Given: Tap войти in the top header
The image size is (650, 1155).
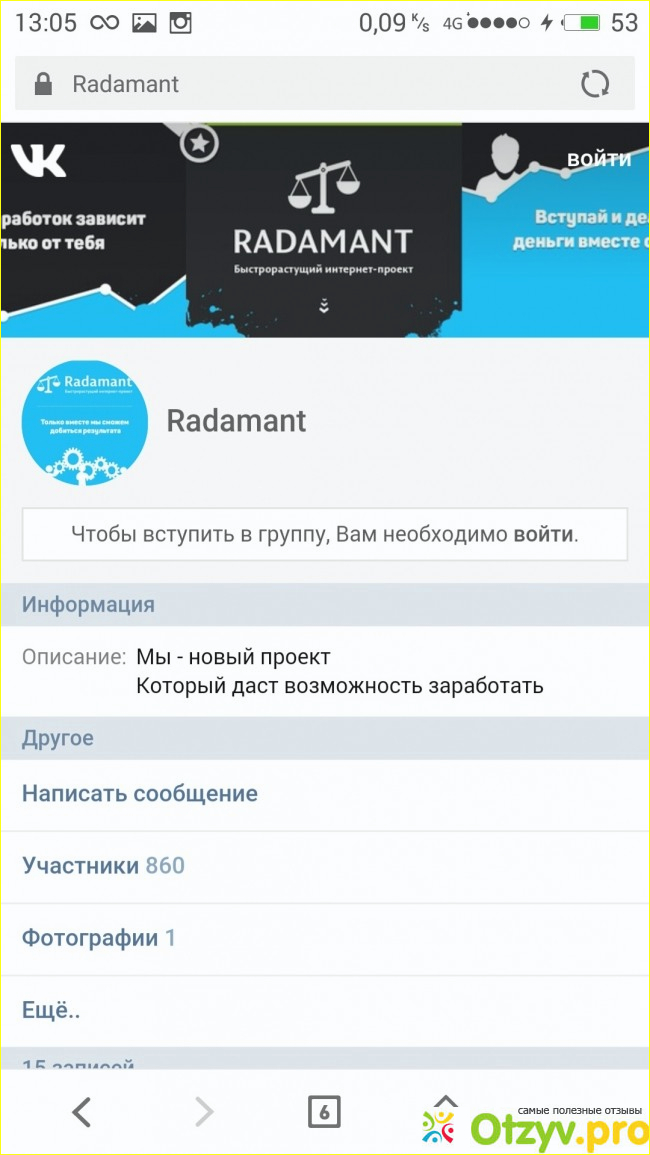Looking at the screenshot, I should click(x=598, y=159).
